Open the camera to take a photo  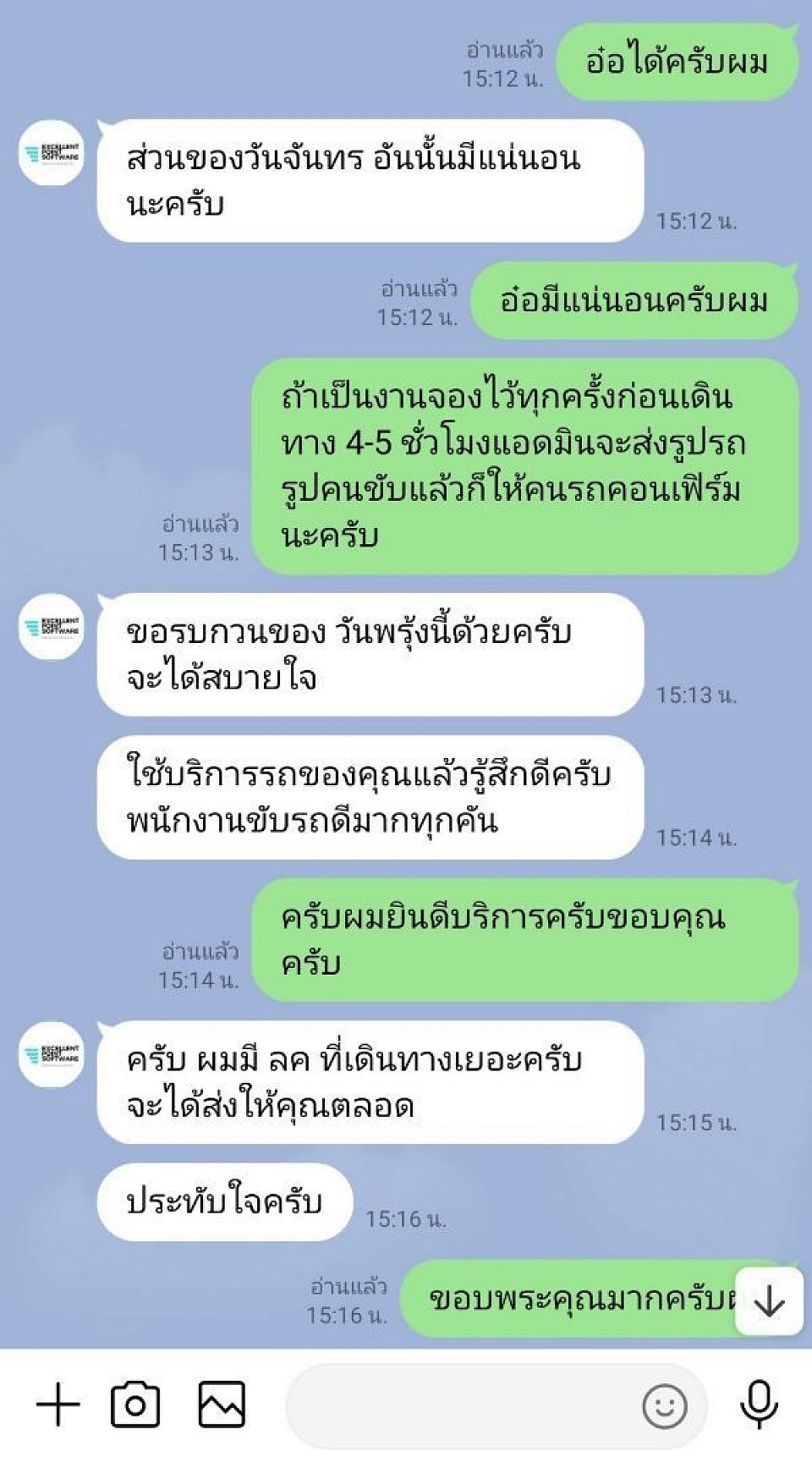(x=135, y=1404)
